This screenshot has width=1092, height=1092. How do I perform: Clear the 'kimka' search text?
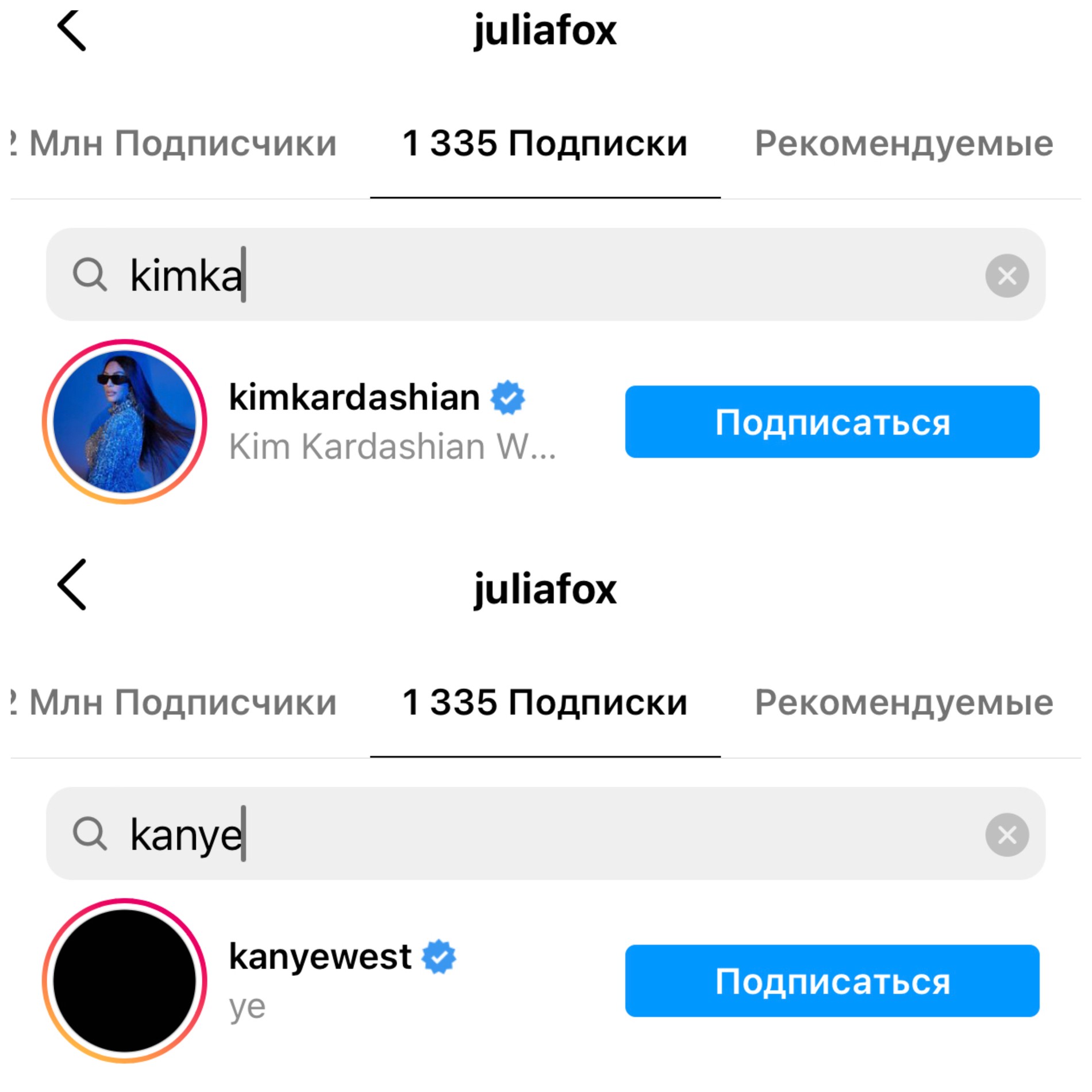point(1006,276)
